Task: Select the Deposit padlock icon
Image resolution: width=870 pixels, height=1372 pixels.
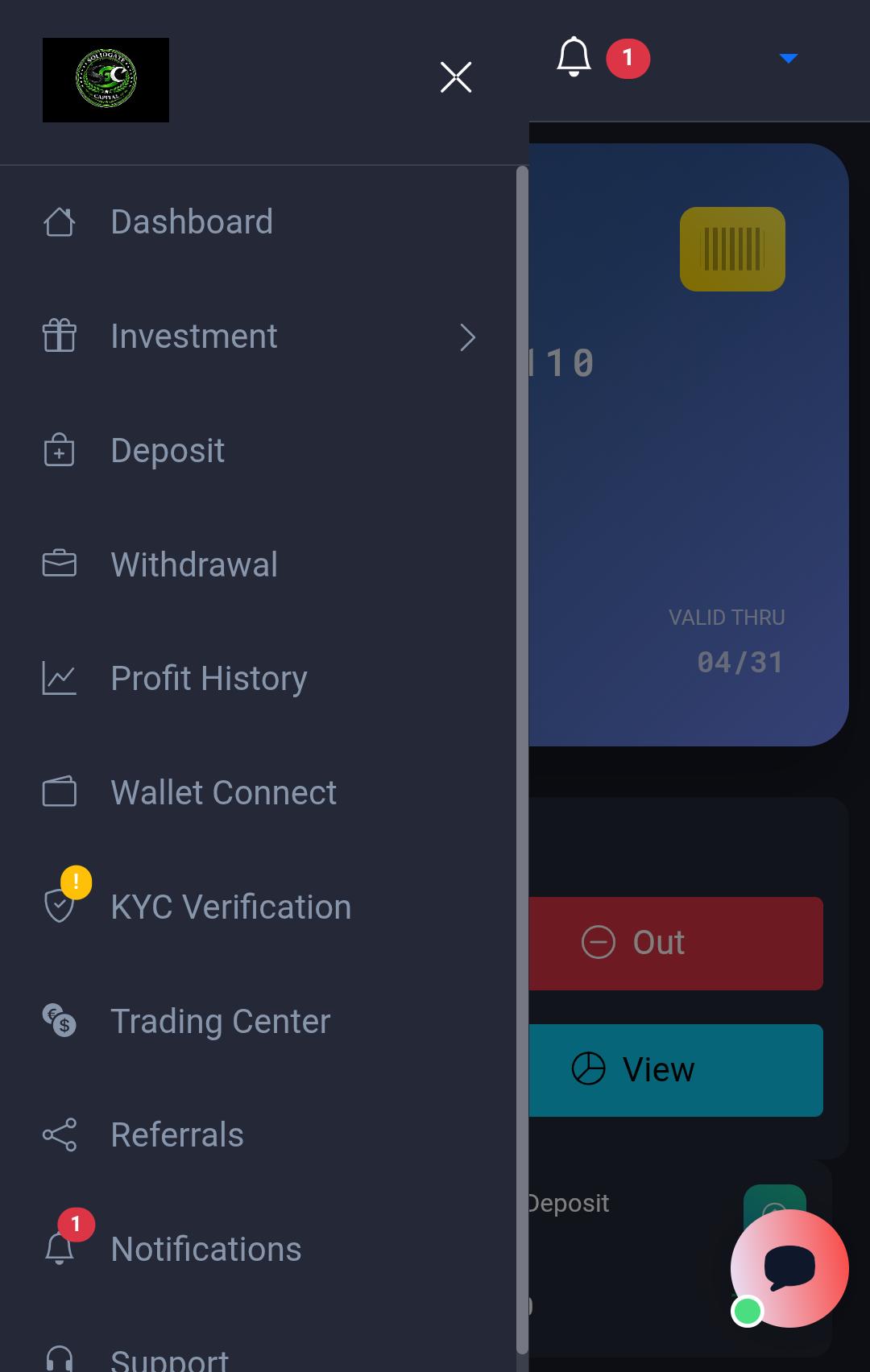Action: [x=59, y=451]
